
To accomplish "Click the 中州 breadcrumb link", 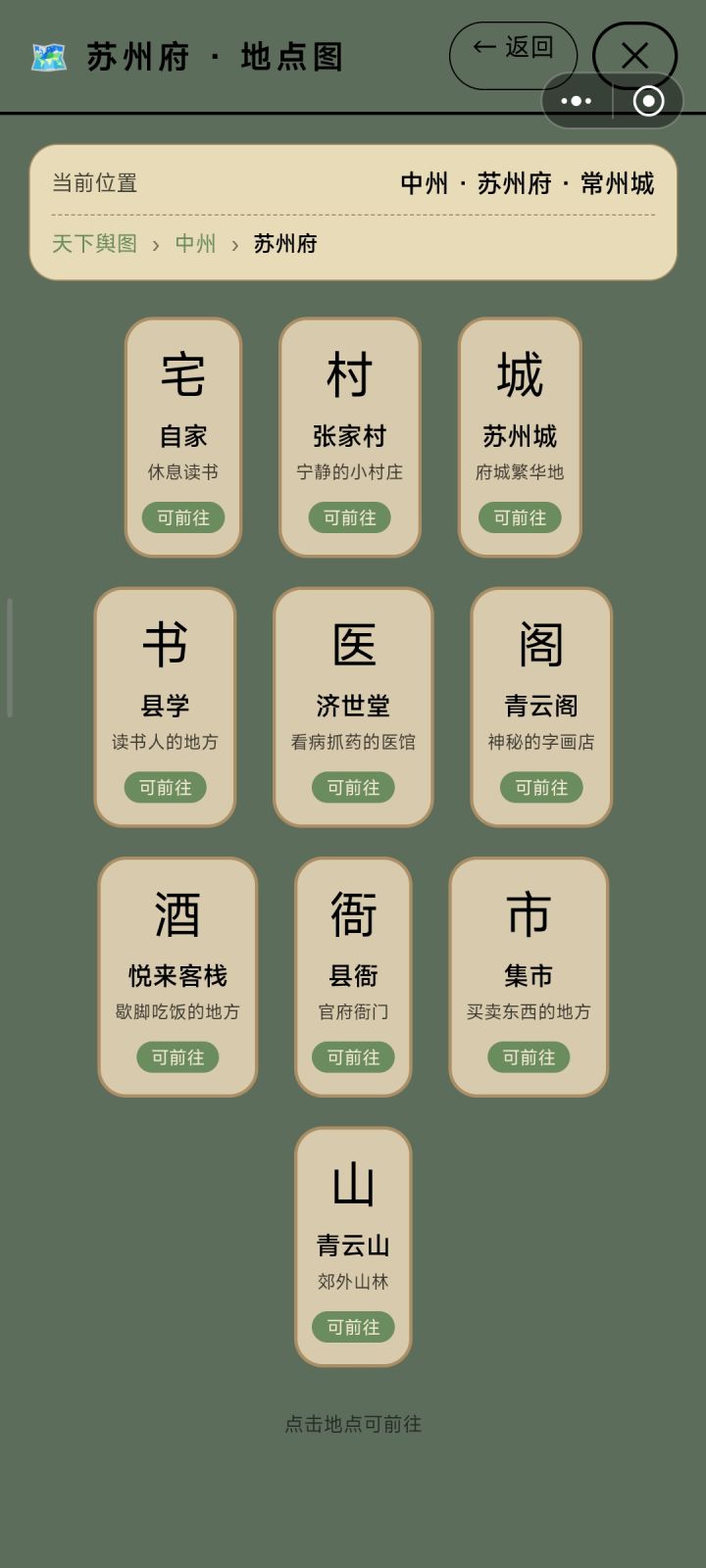I will [194, 244].
